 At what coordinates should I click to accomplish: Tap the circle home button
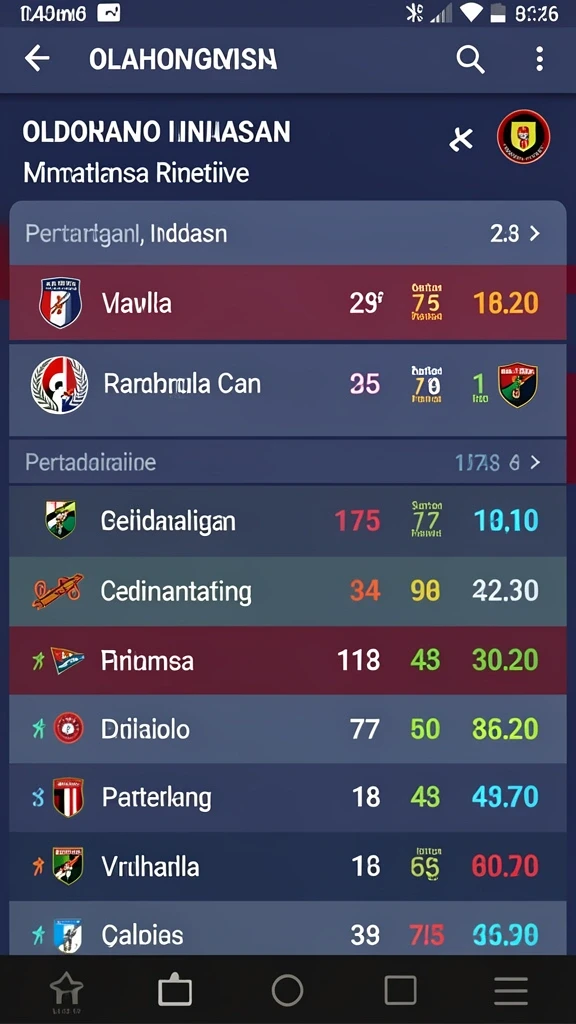[x=287, y=990]
